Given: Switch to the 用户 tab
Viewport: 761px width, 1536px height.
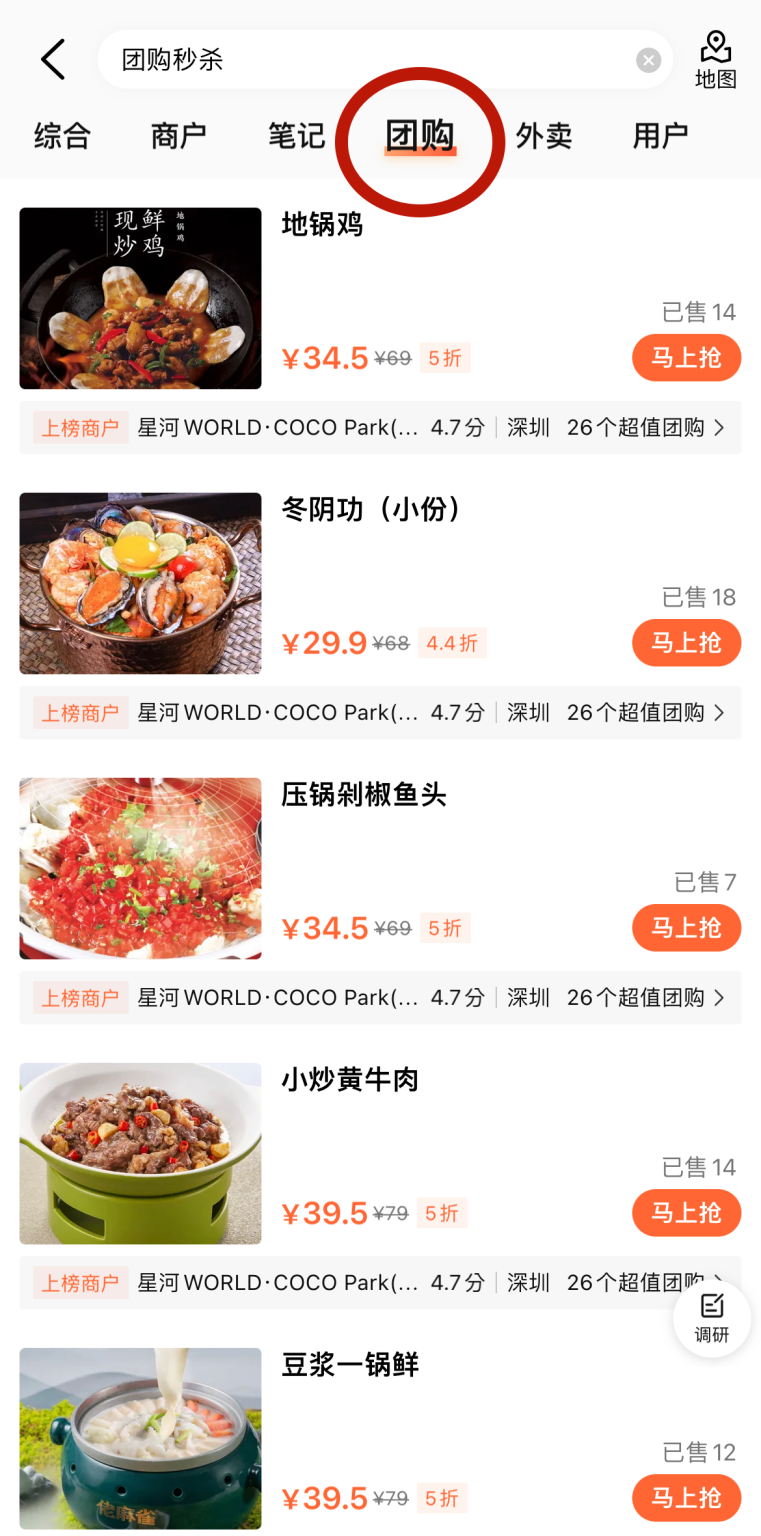Looking at the screenshot, I should click(x=660, y=136).
